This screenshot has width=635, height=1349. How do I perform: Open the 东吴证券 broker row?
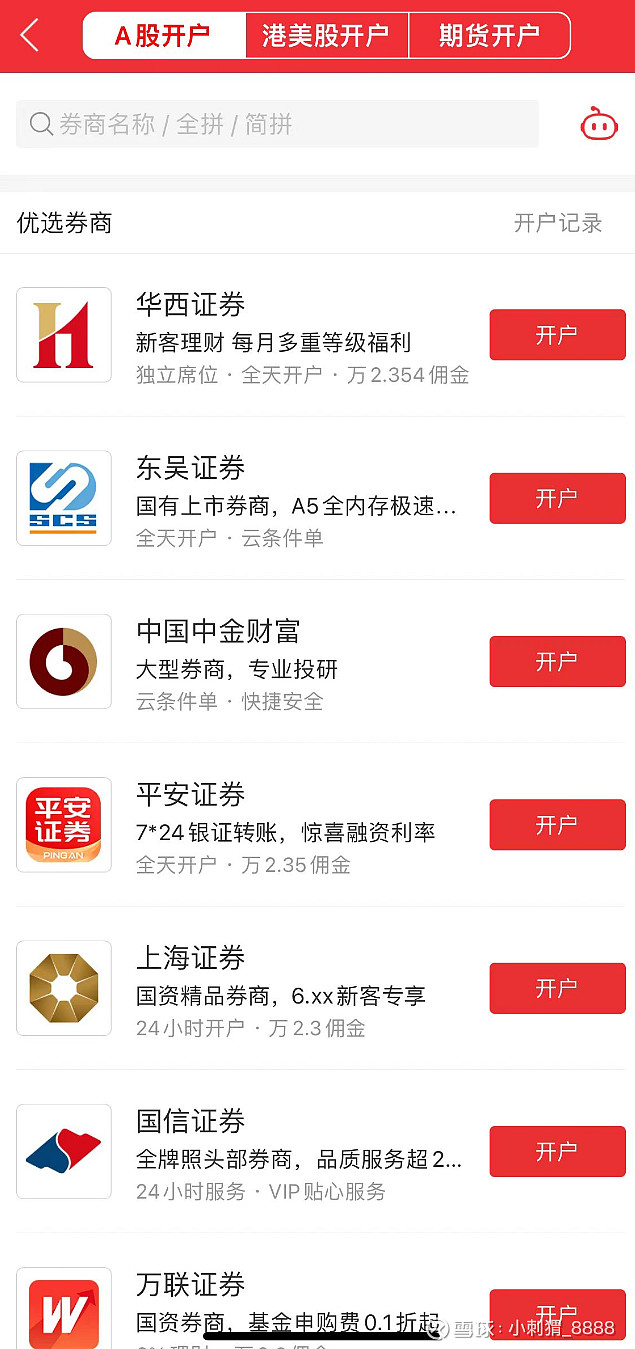click(317, 498)
